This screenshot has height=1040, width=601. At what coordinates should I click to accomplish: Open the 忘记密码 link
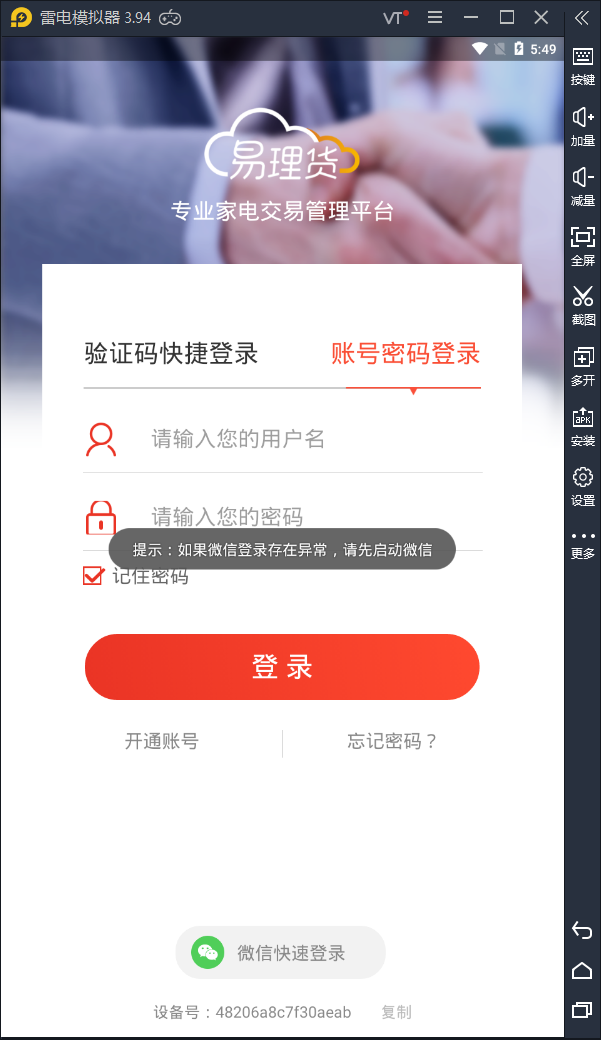[x=392, y=741]
